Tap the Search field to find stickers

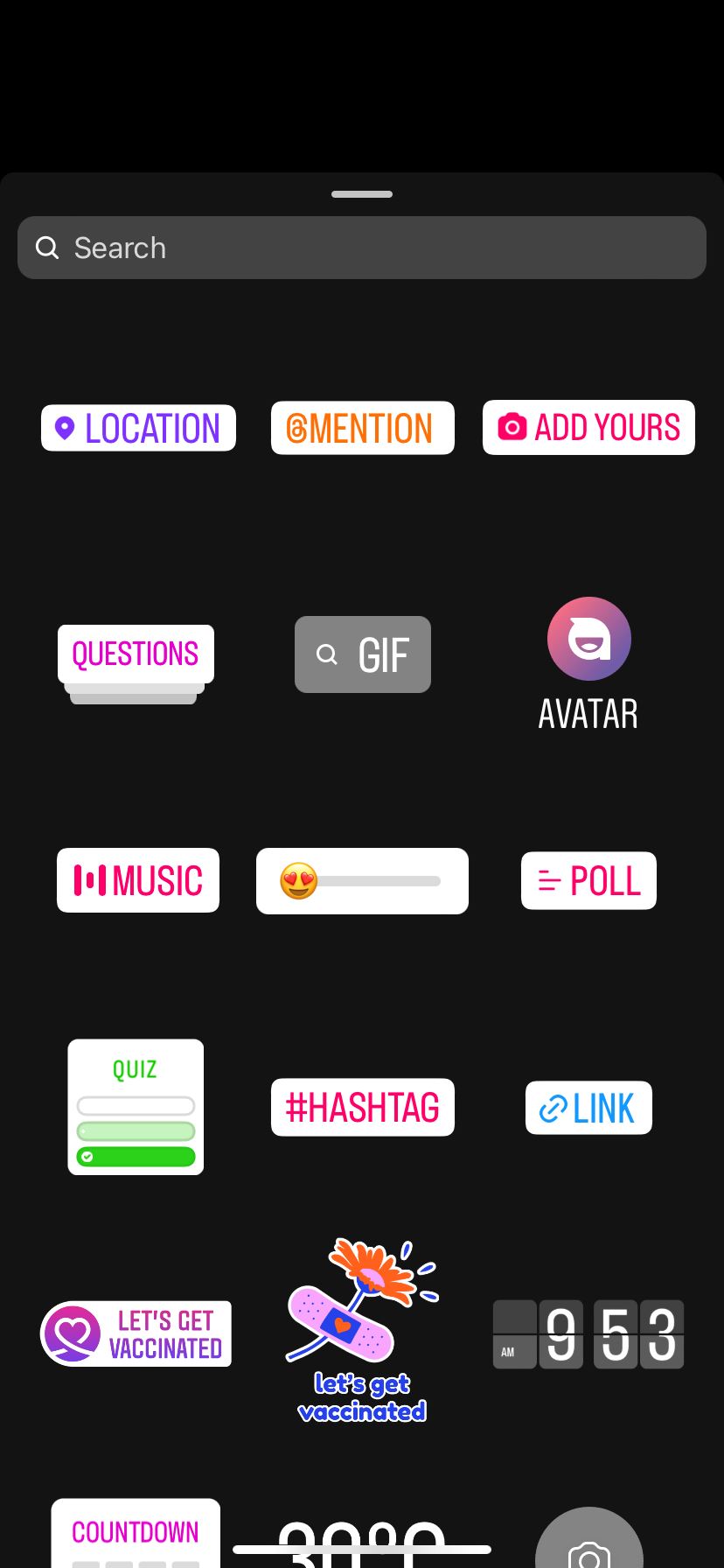(x=362, y=248)
